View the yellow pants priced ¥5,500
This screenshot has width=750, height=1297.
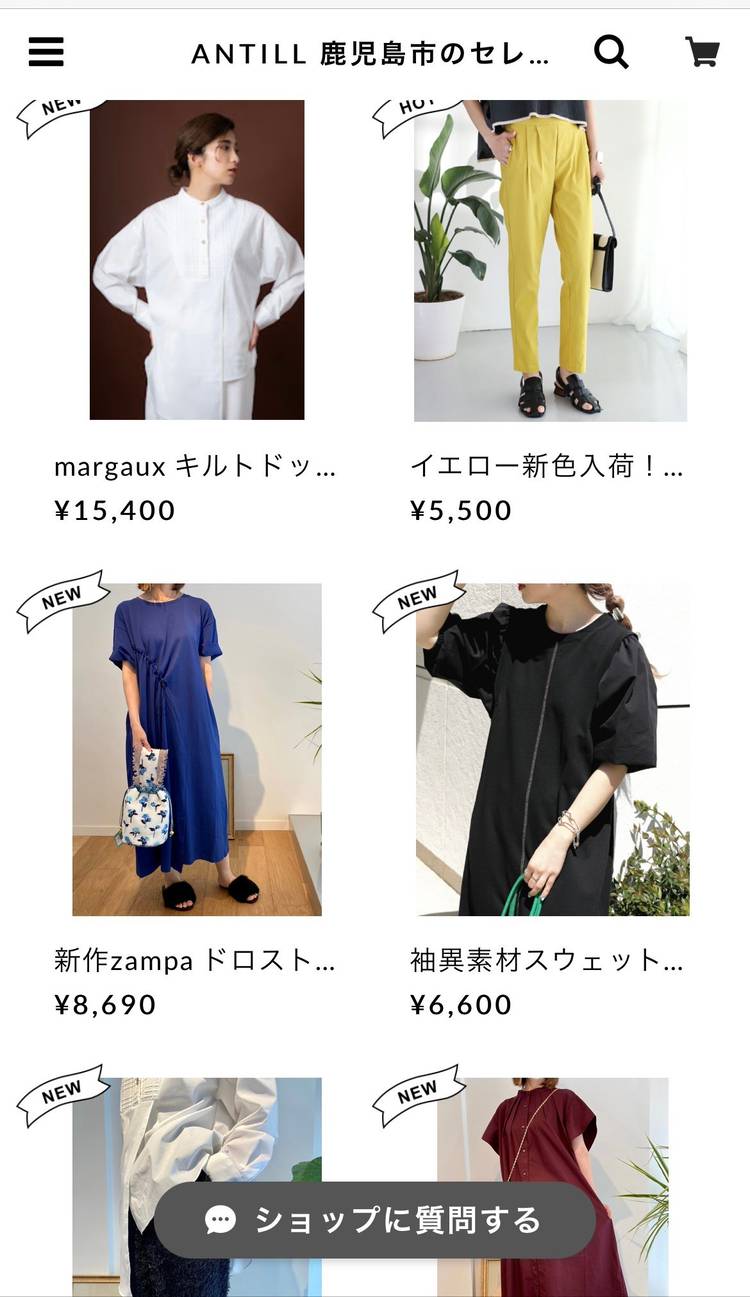pyautogui.click(x=550, y=260)
